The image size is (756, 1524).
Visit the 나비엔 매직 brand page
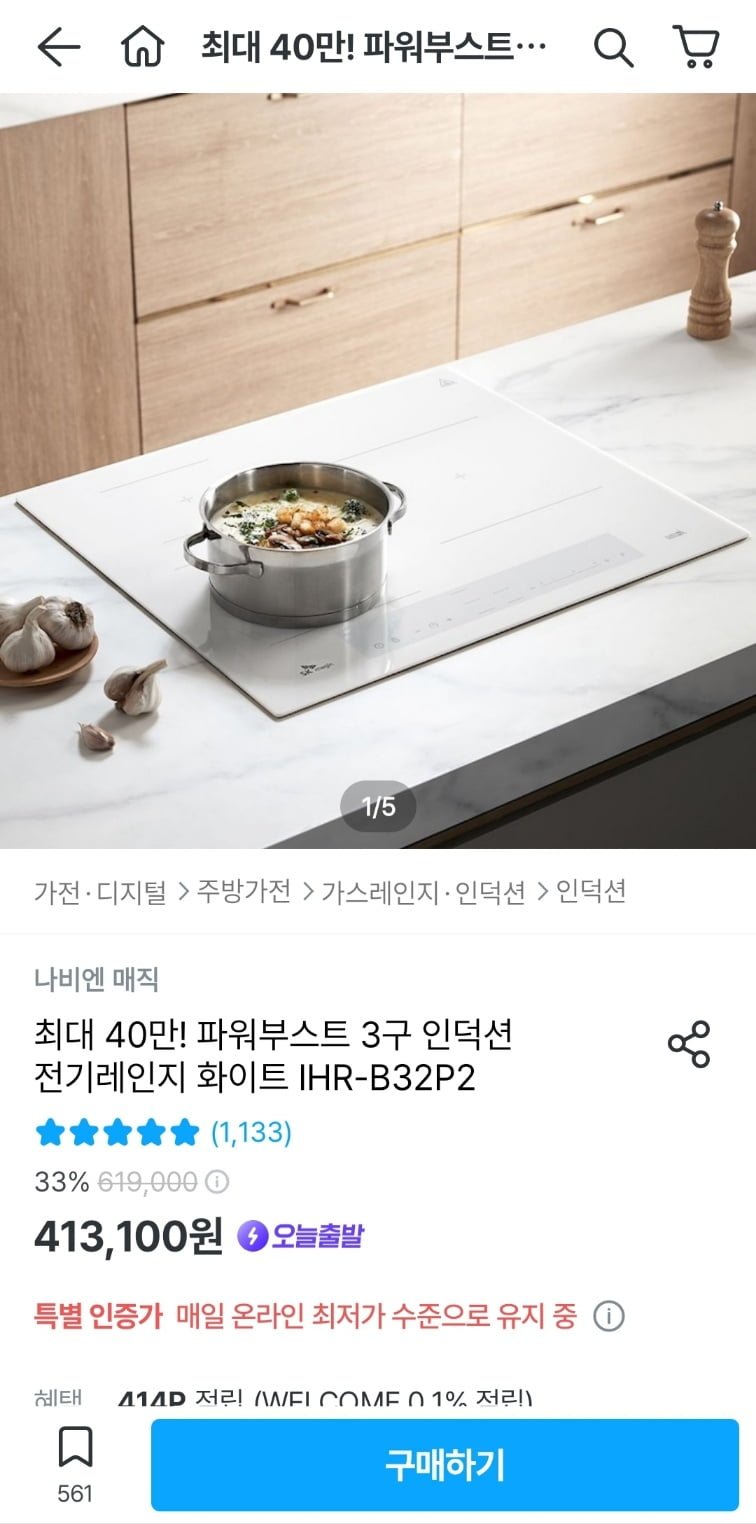(96, 979)
